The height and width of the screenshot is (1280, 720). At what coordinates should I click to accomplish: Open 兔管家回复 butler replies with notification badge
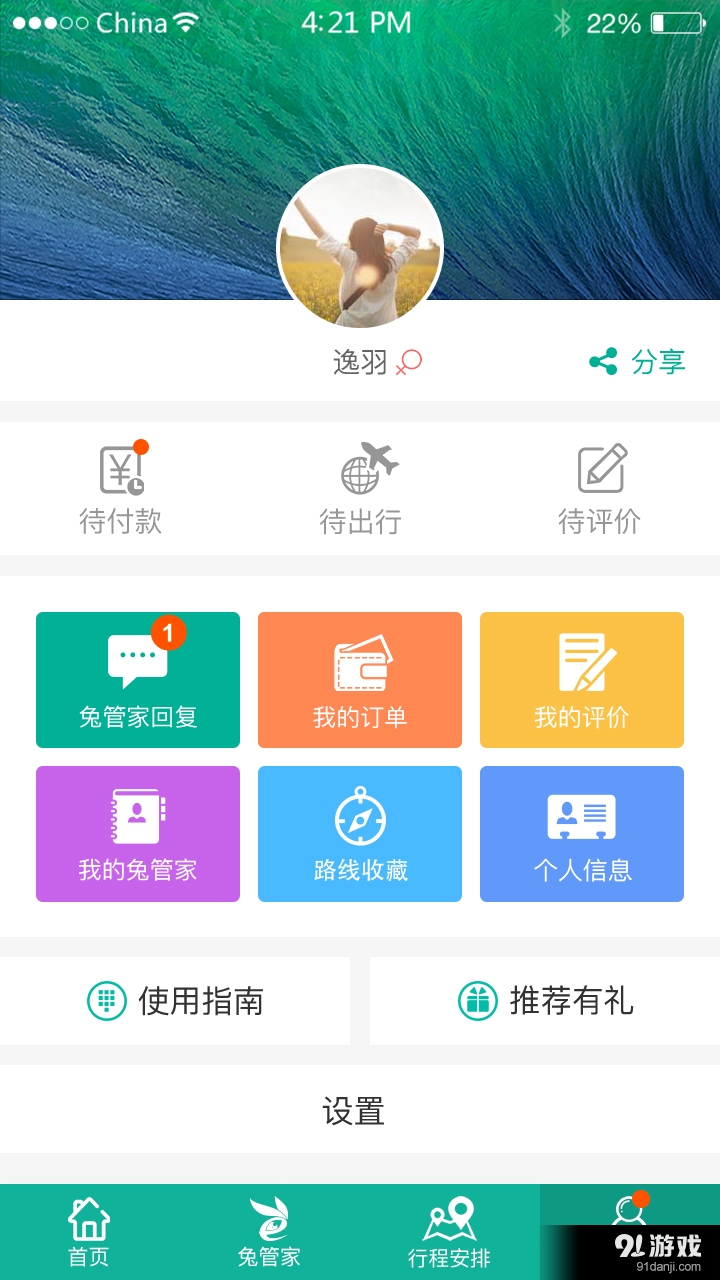pyautogui.click(x=137, y=679)
